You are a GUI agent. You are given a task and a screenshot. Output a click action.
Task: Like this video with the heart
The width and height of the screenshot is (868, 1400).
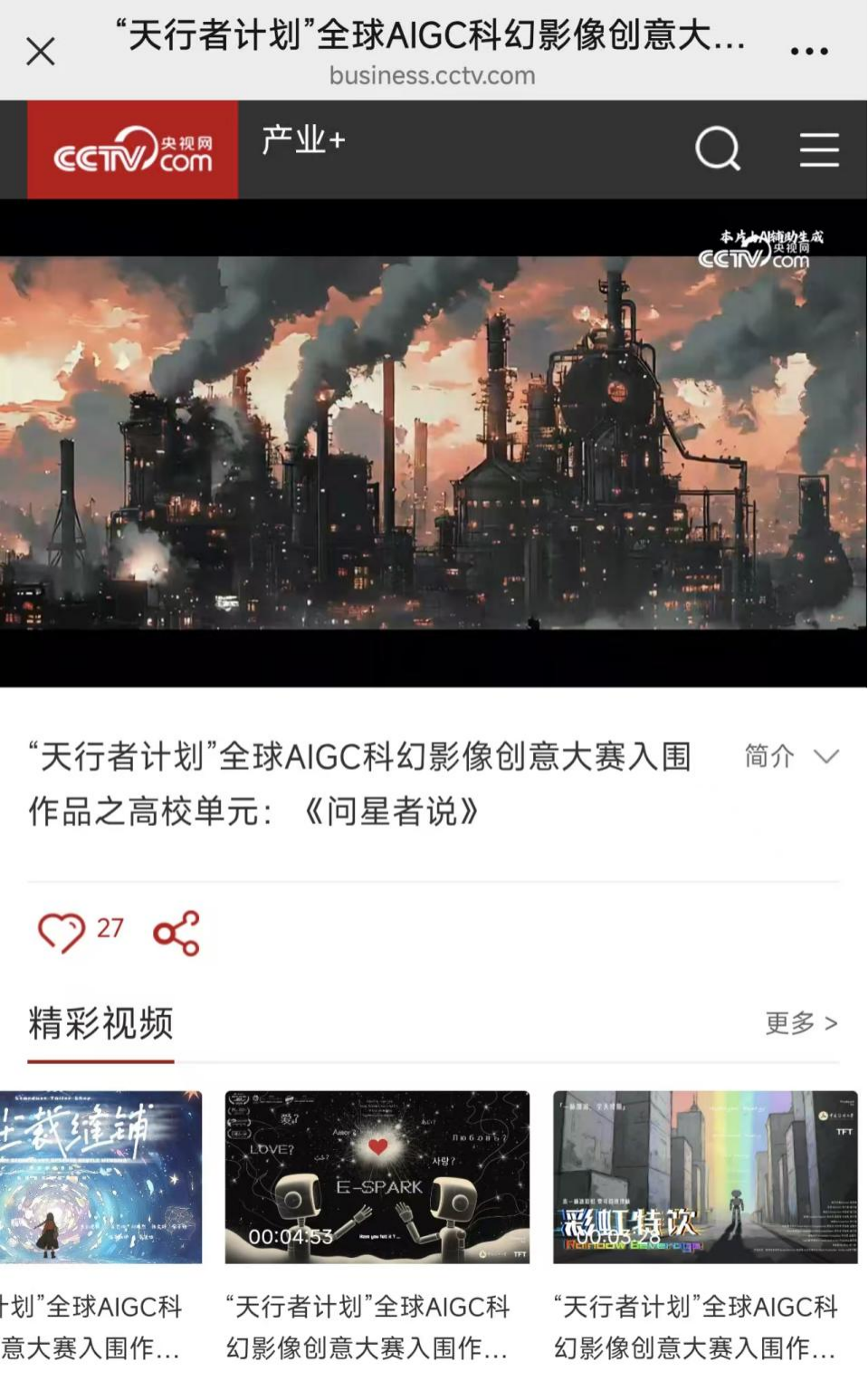61,931
